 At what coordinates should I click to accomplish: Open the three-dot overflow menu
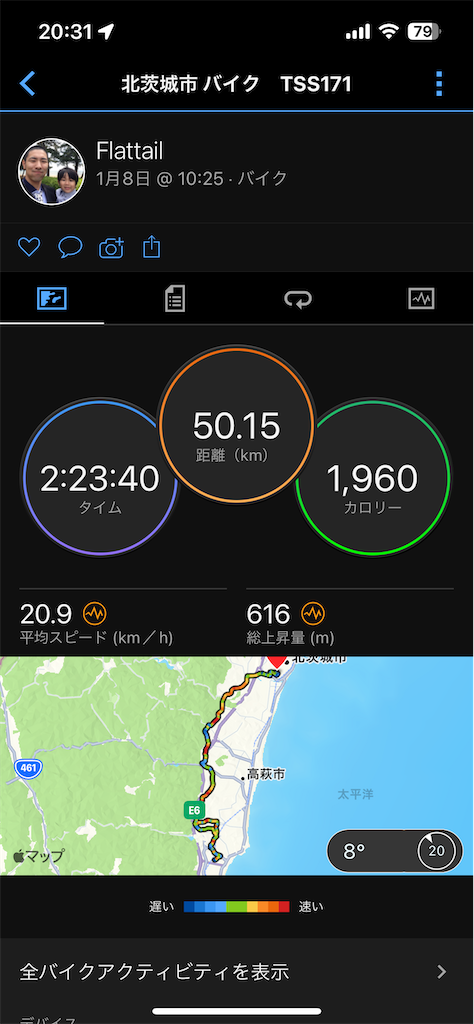pyautogui.click(x=439, y=84)
